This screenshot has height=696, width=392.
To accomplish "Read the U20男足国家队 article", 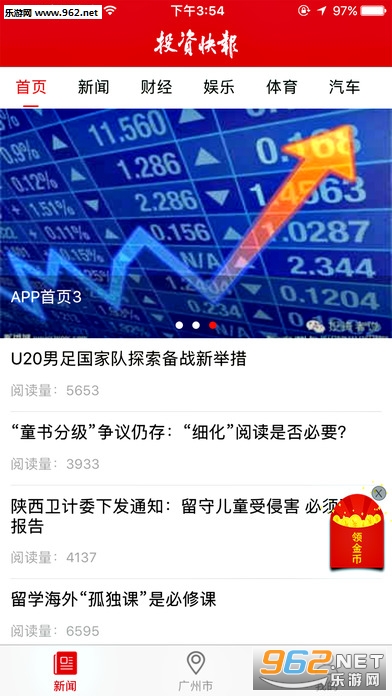I will click(x=196, y=375).
